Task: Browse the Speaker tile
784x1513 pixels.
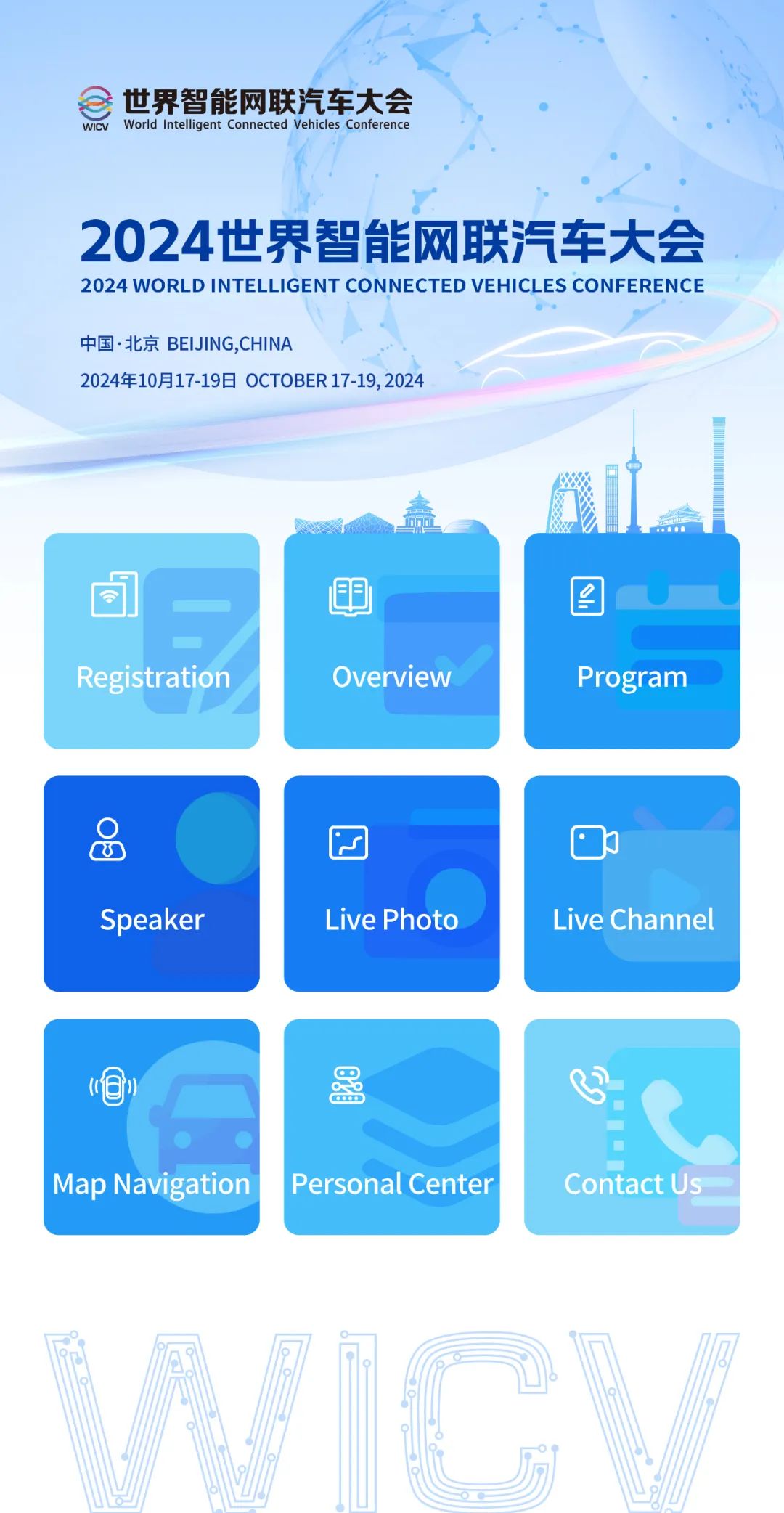Action: pyautogui.click(x=151, y=884)
